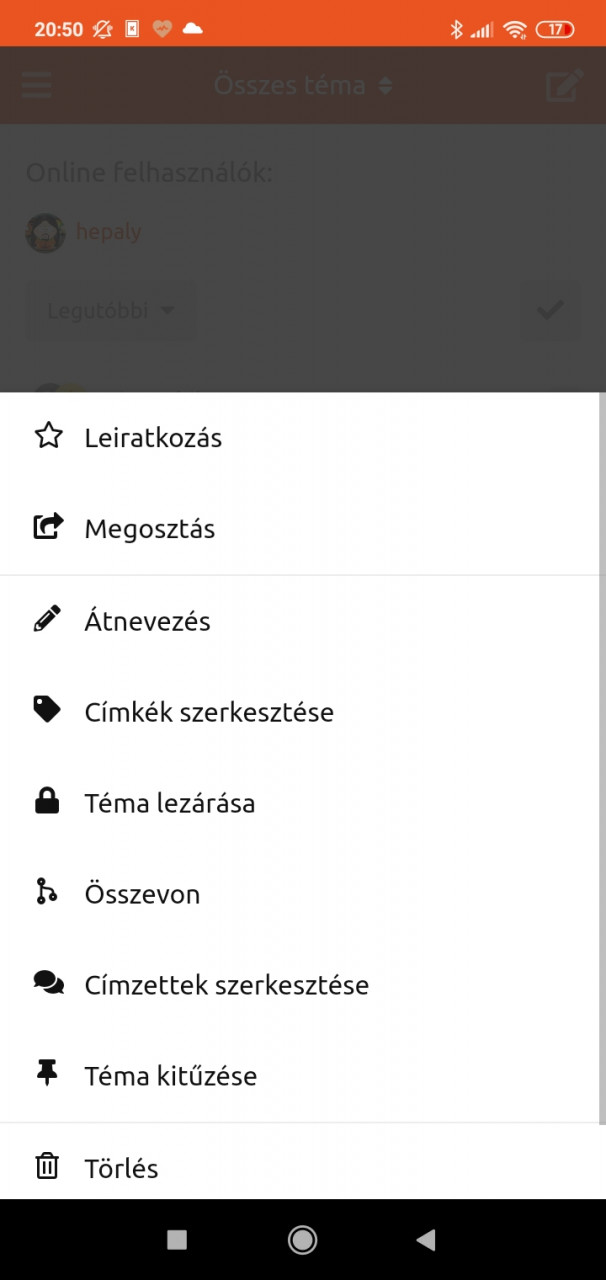Select Téma lezárása to lock topic
The image size is (606, 1280).
[x=170, y=803]
